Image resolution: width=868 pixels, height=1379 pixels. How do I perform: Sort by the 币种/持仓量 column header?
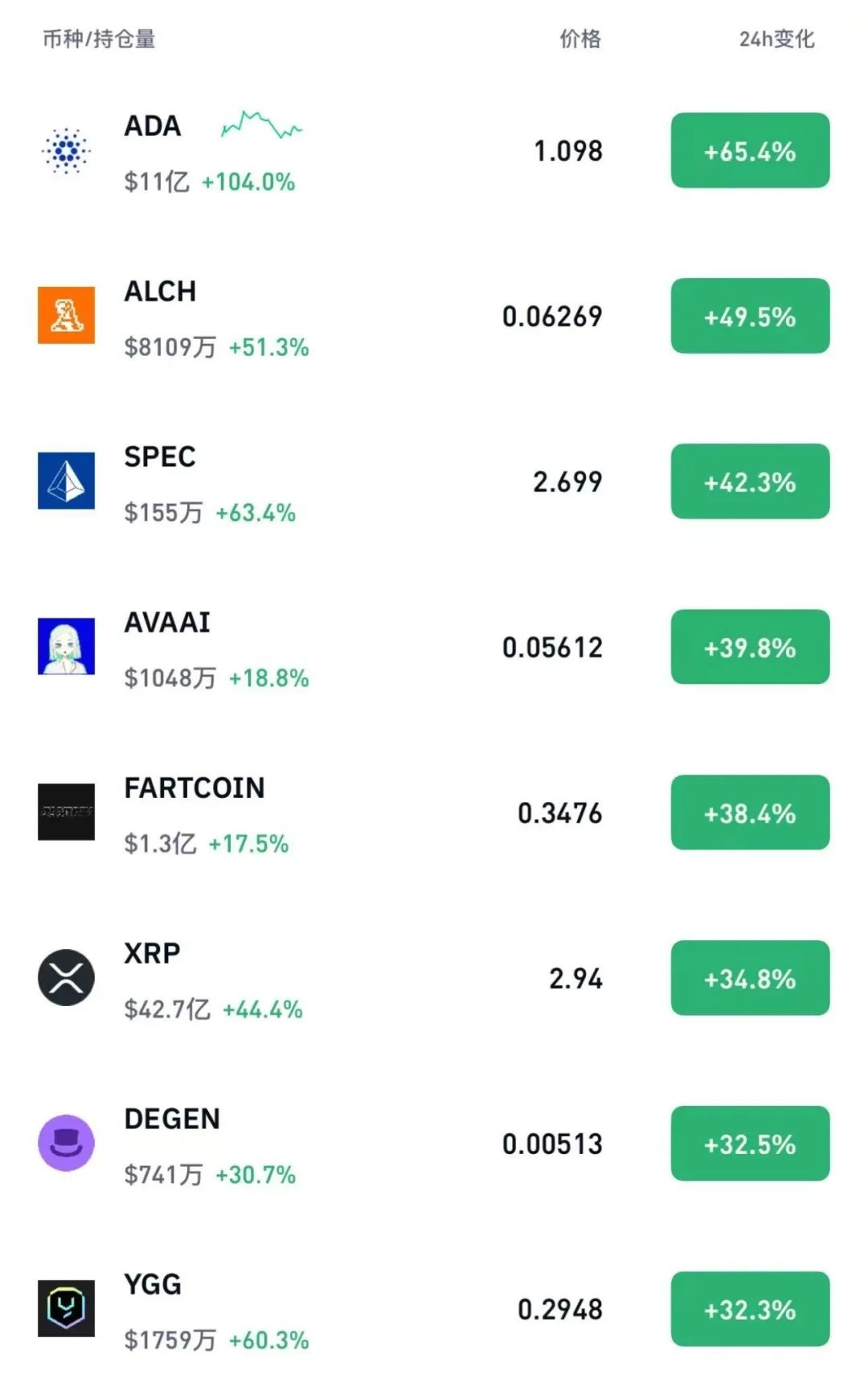click(x=99, y=39)
